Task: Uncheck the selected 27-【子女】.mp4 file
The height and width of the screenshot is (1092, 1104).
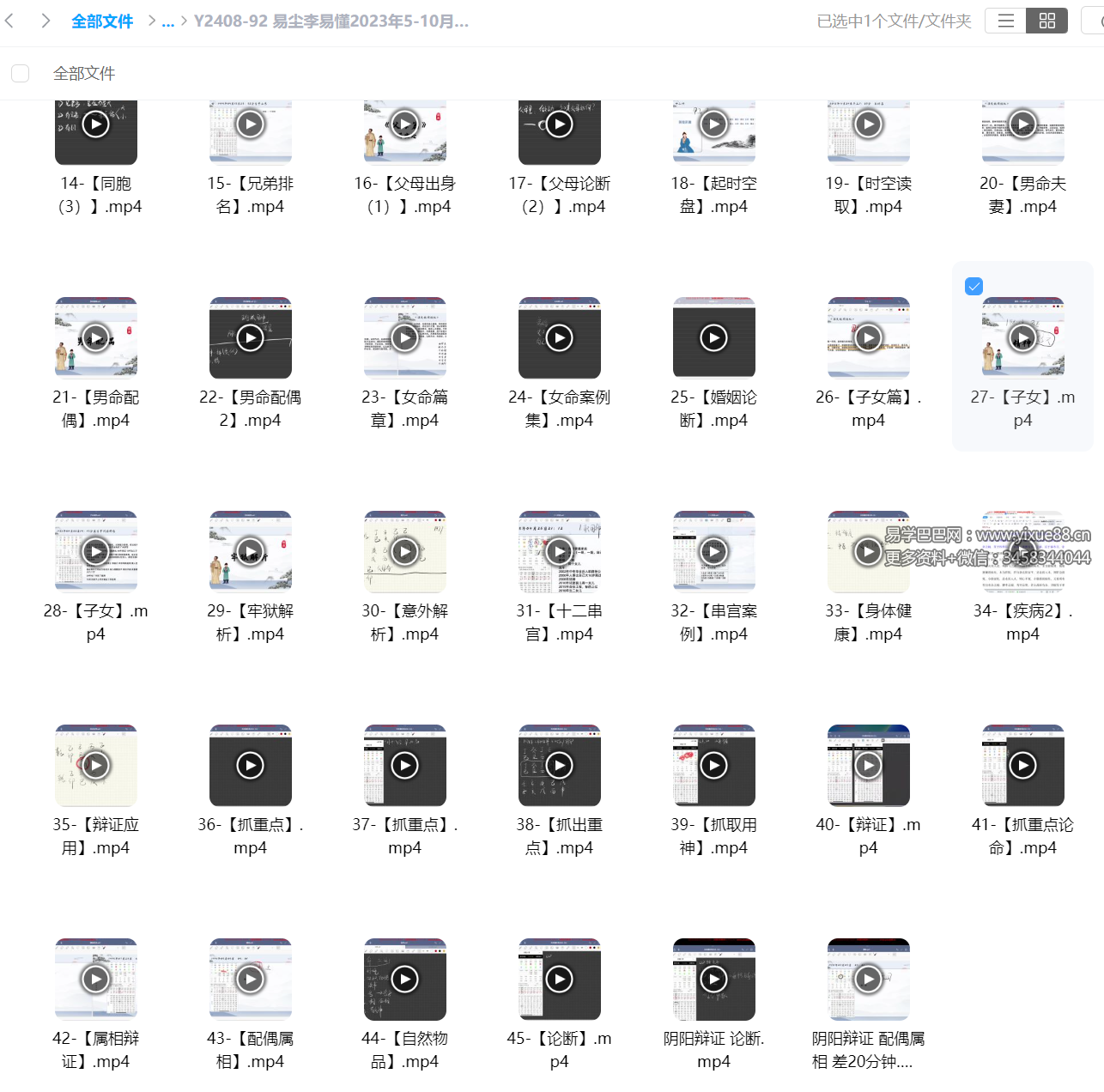Action: pyautogui.click(x=974, y=287)
